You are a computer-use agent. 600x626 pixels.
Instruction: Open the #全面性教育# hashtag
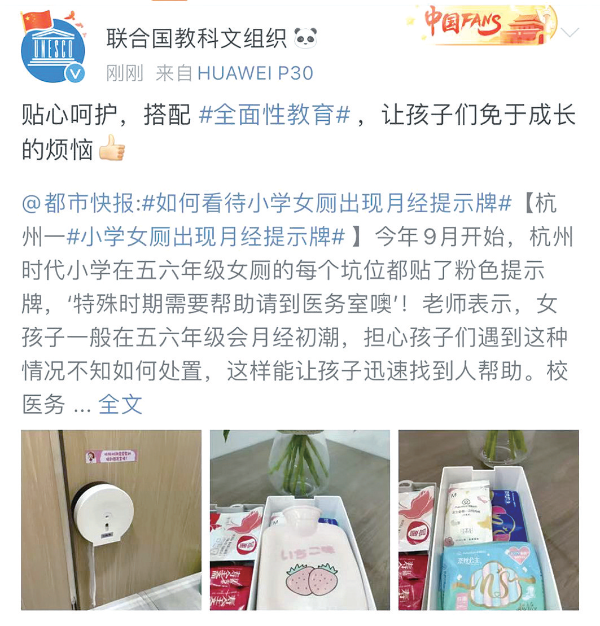coord(274,115)
